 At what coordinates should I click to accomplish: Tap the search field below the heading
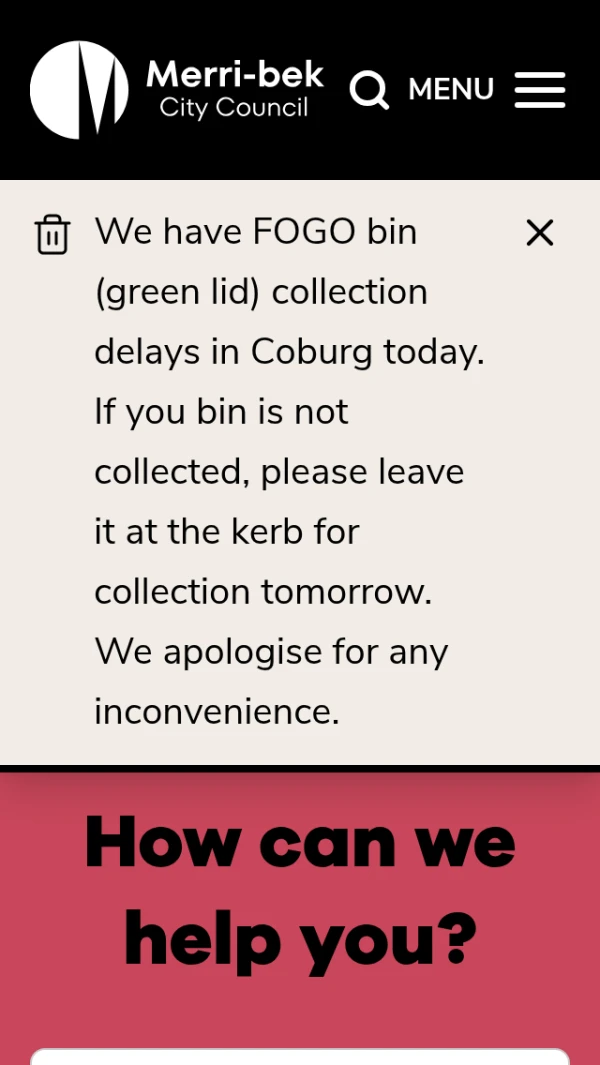[300, 1056]
